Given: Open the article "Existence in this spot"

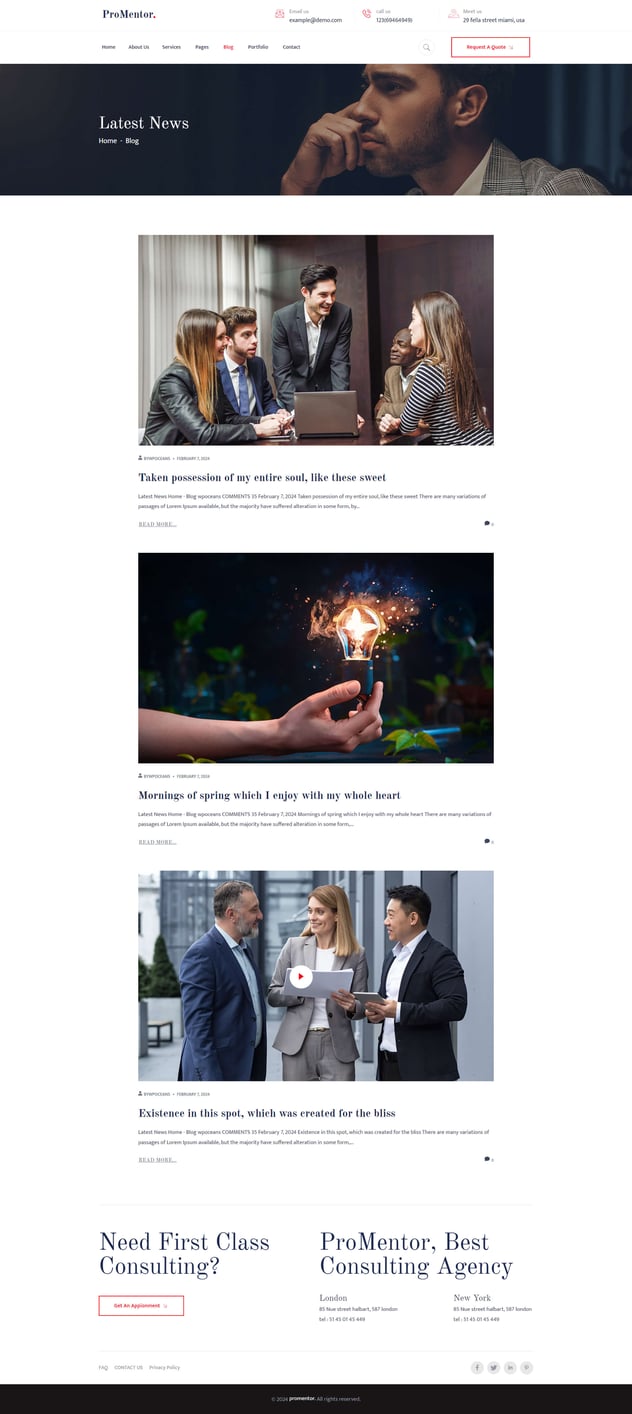Looking at the screenshot, I should [266, 1113].
